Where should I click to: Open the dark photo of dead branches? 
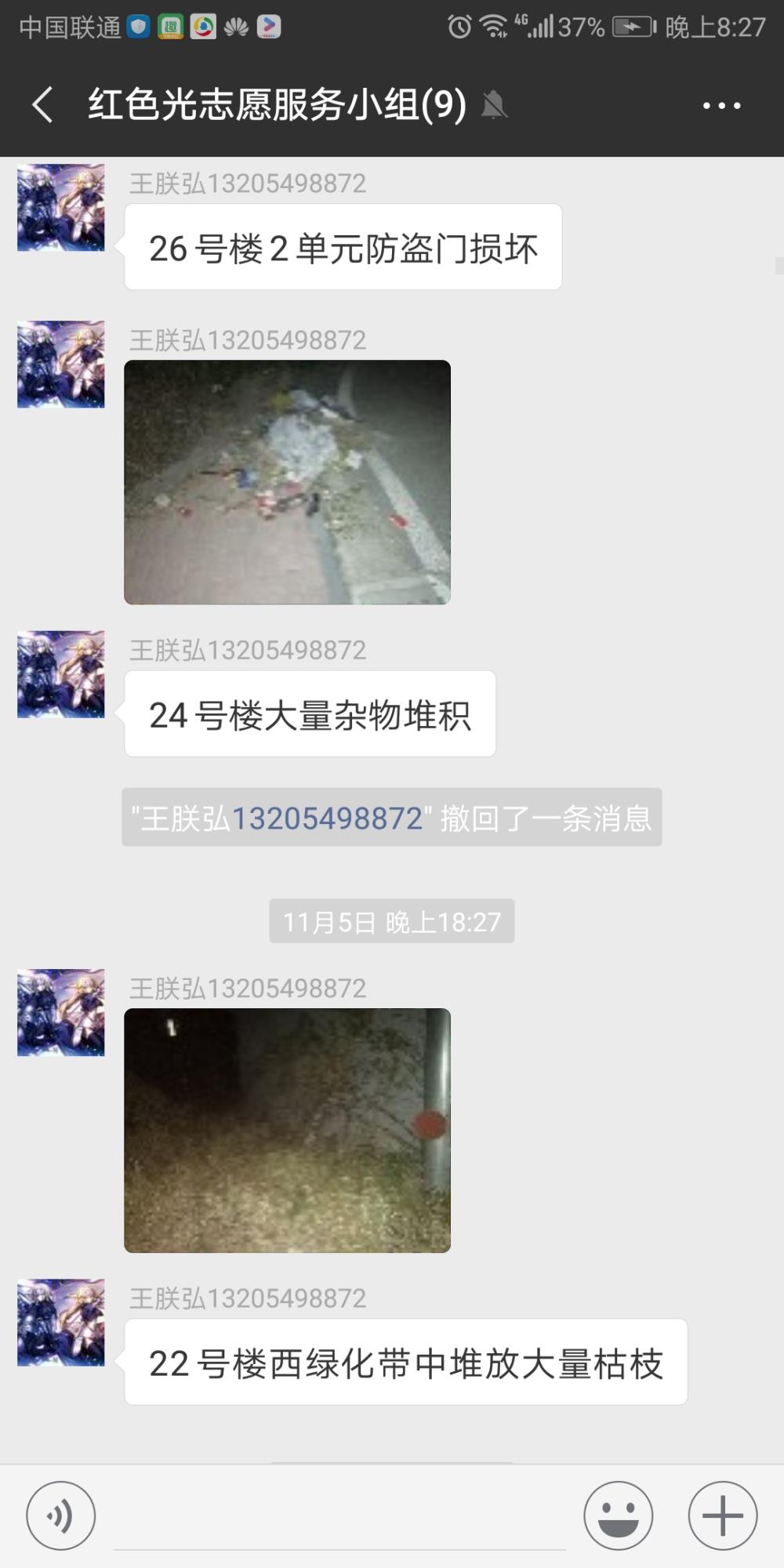pos(287,1131)
